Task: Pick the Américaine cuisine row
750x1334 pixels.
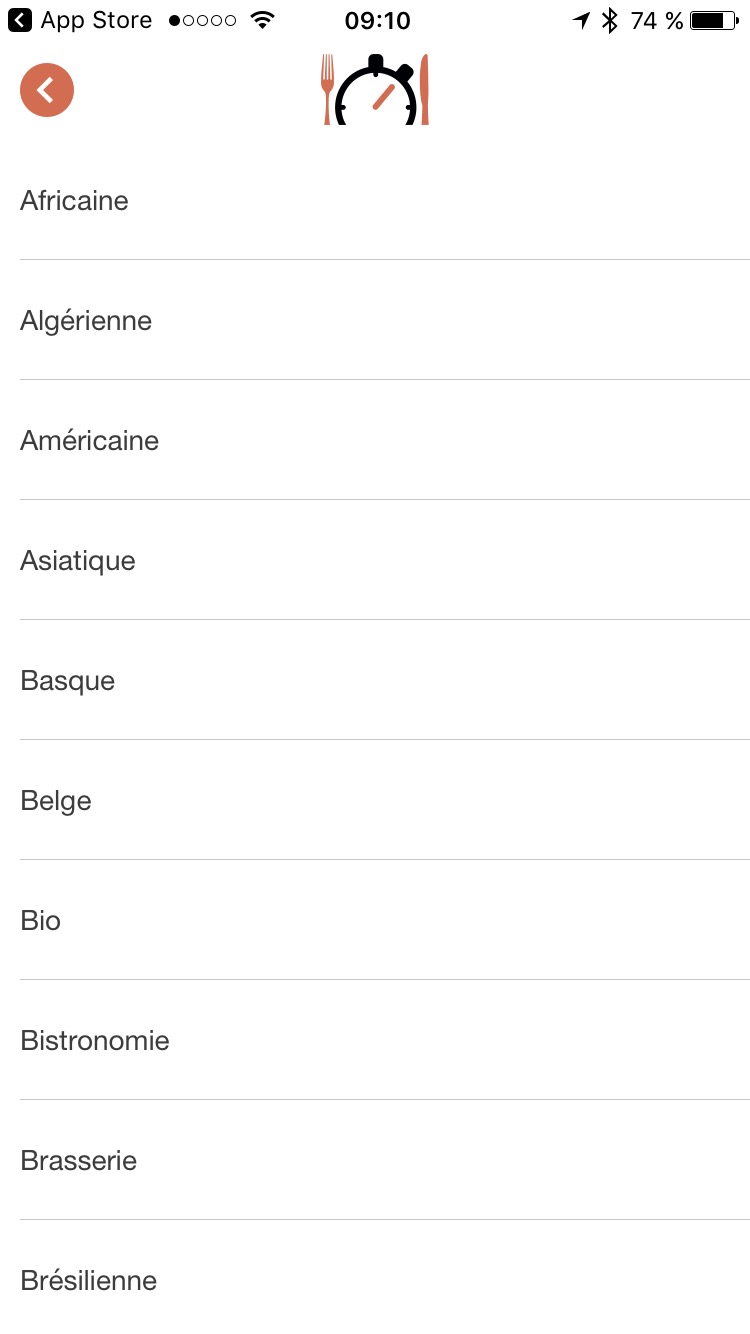Action: [90, 441]
